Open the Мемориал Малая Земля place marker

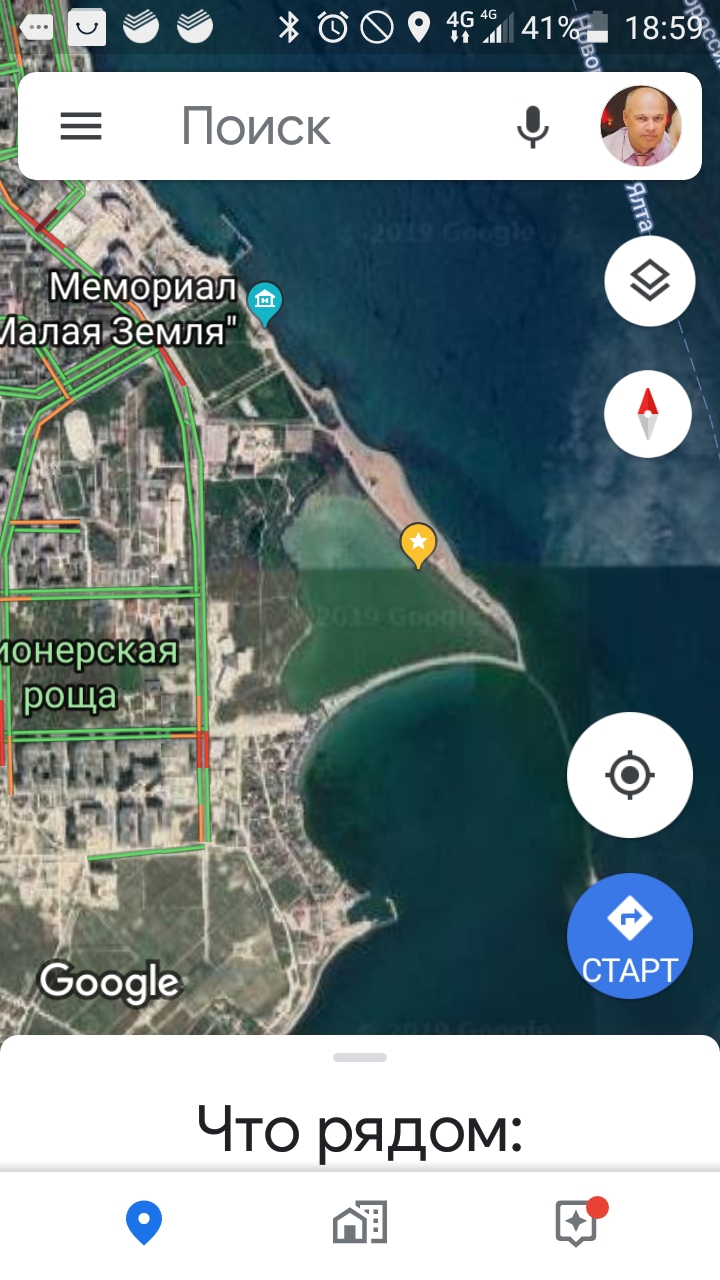(x=265, y=301)
